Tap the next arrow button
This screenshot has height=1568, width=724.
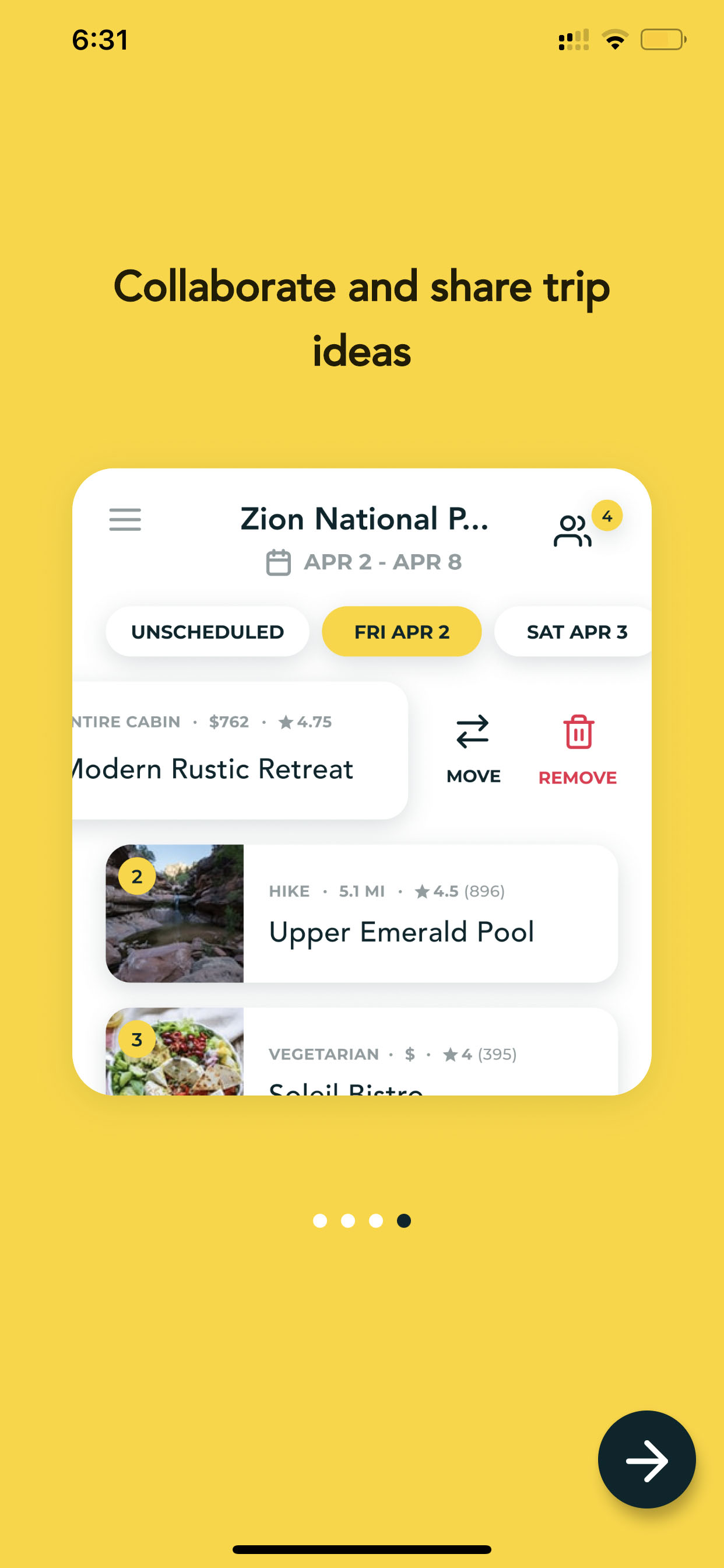(646, 1459)
